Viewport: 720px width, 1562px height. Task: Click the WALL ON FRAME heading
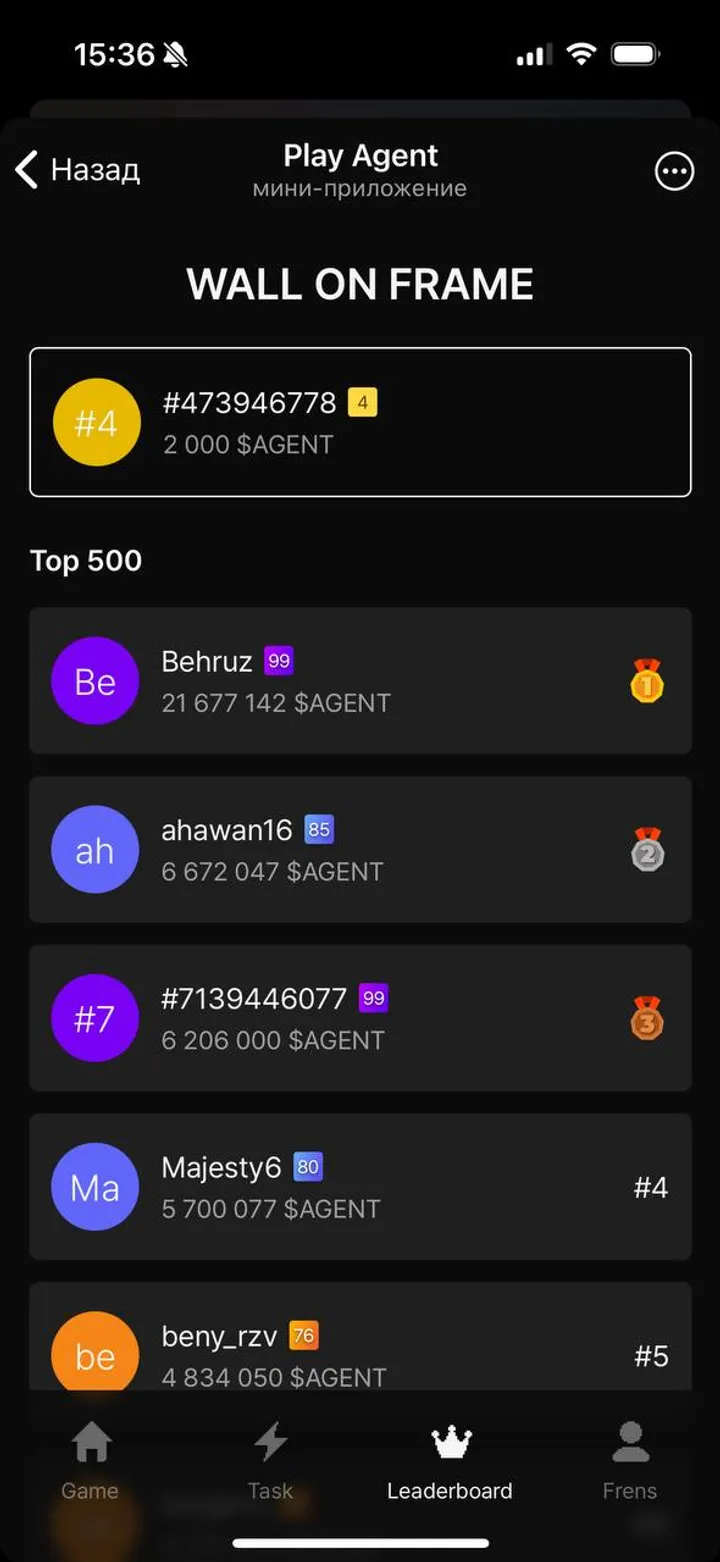click(x=360, y=284)
